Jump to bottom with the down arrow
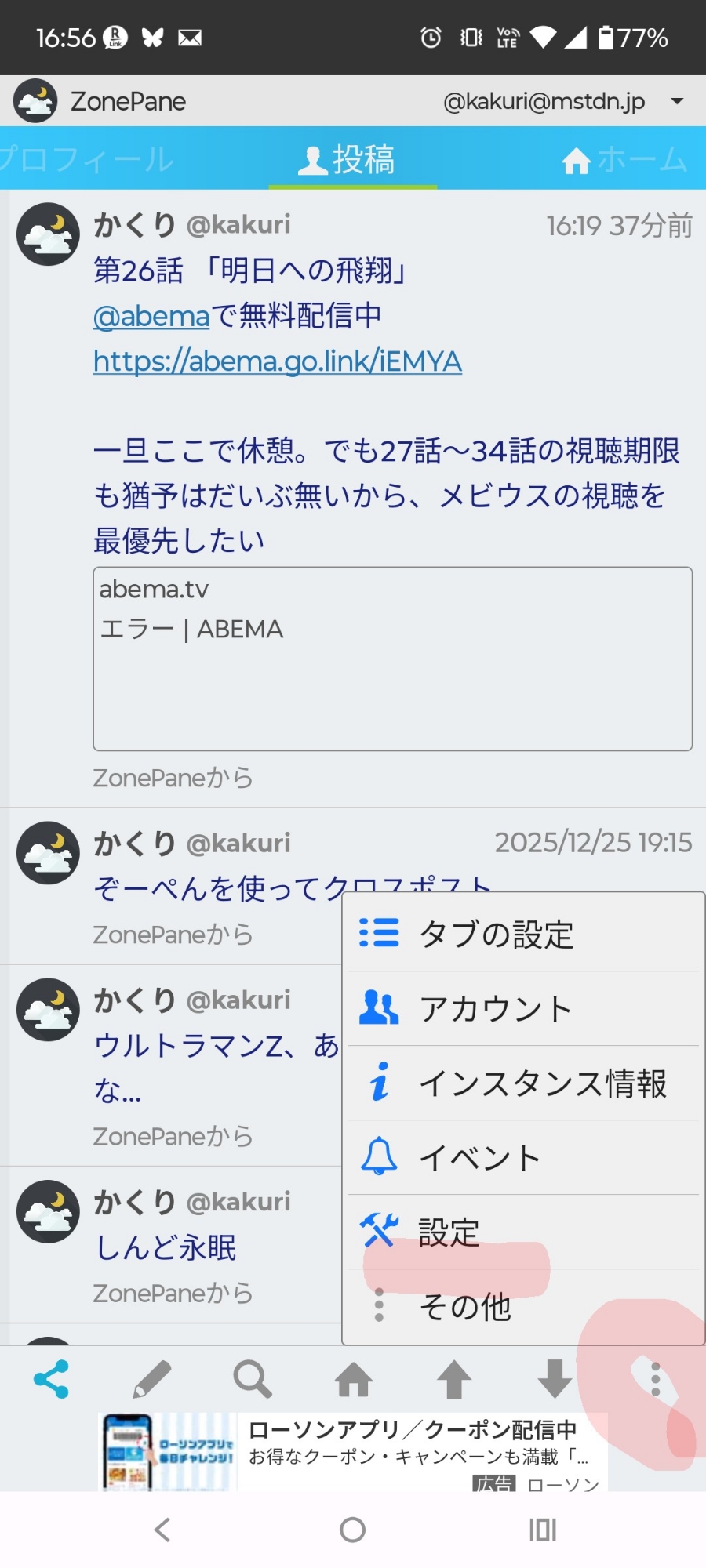The height and width of the screenshot is (1568, 706). pyautogui.click(x=555, y=1379)
